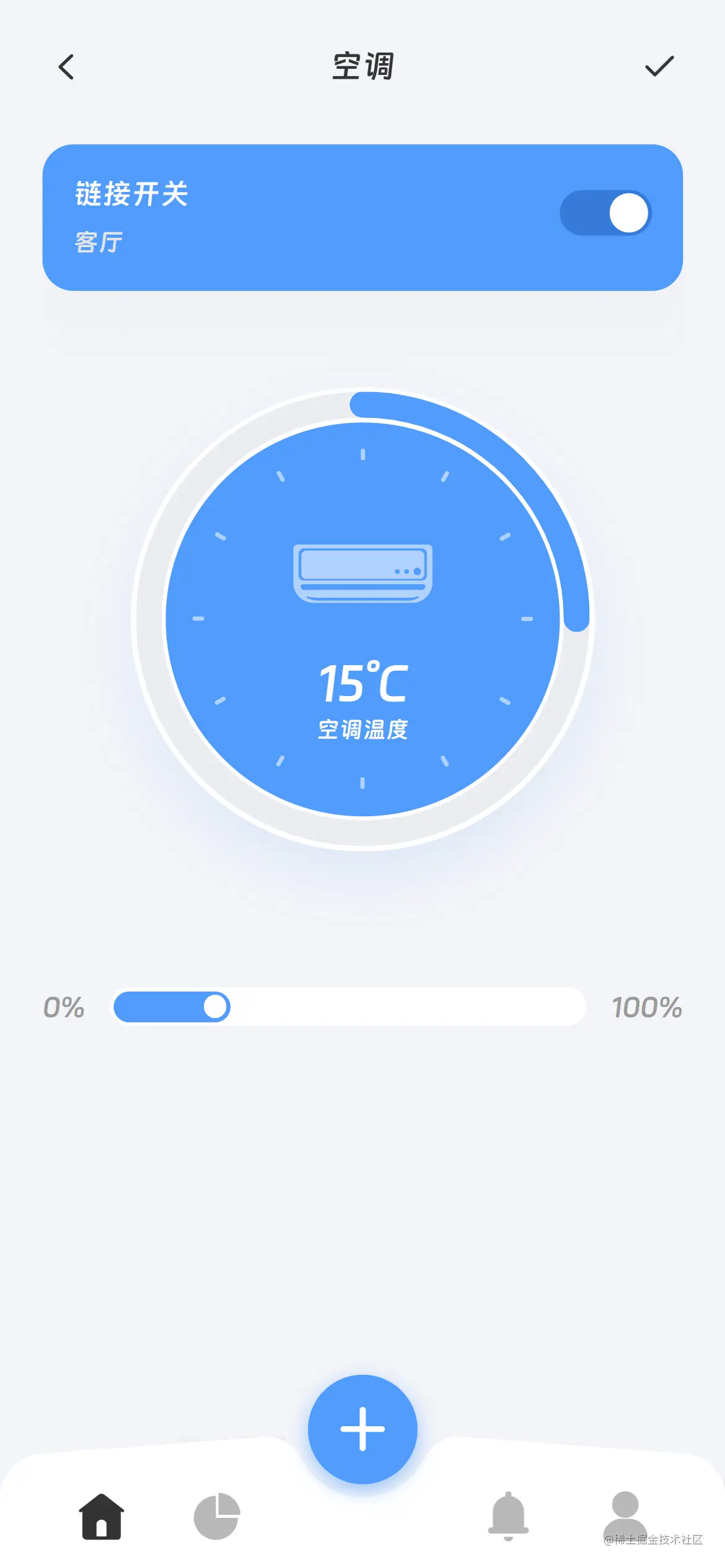Tap the blue plus add button
The width and height of the screenshot is (725, 1568).
coord(362,1429)
